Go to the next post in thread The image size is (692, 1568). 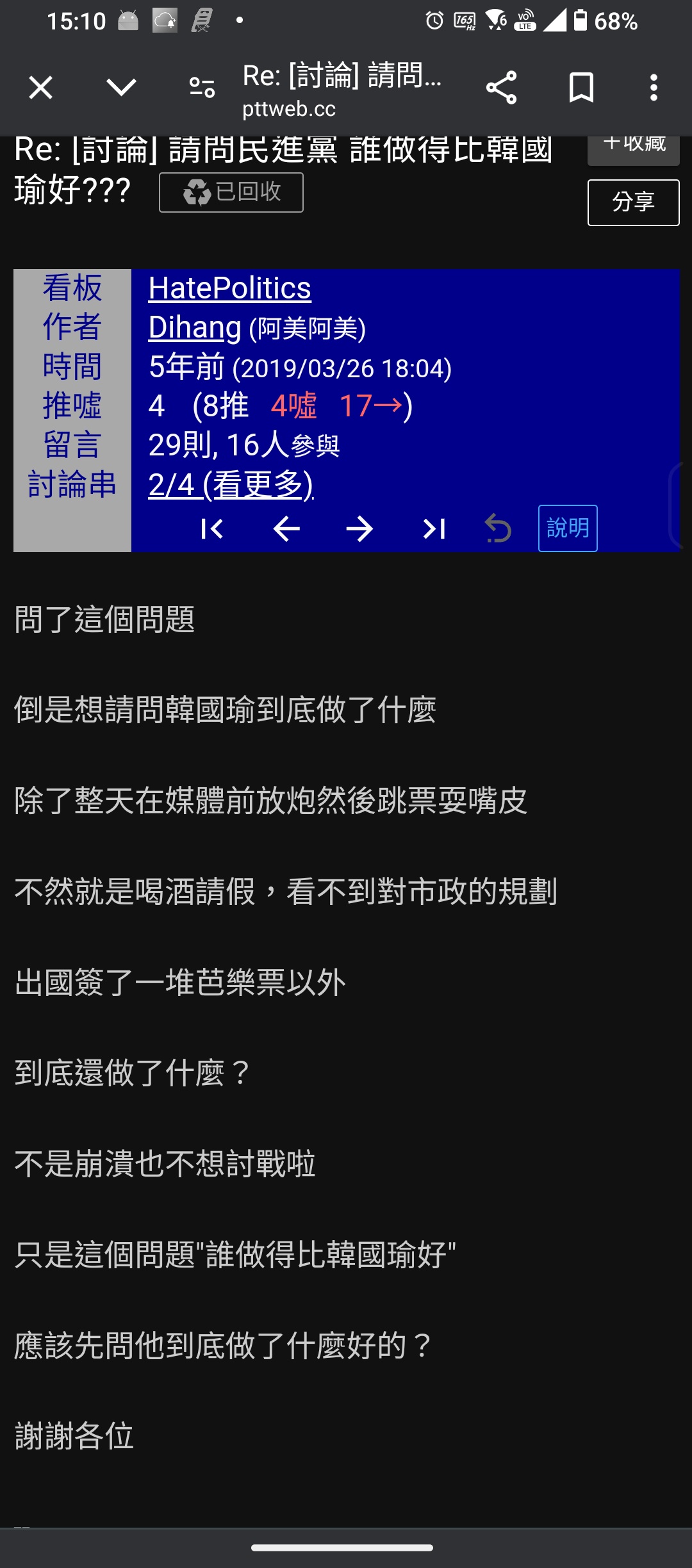click(x=359, y=528)
